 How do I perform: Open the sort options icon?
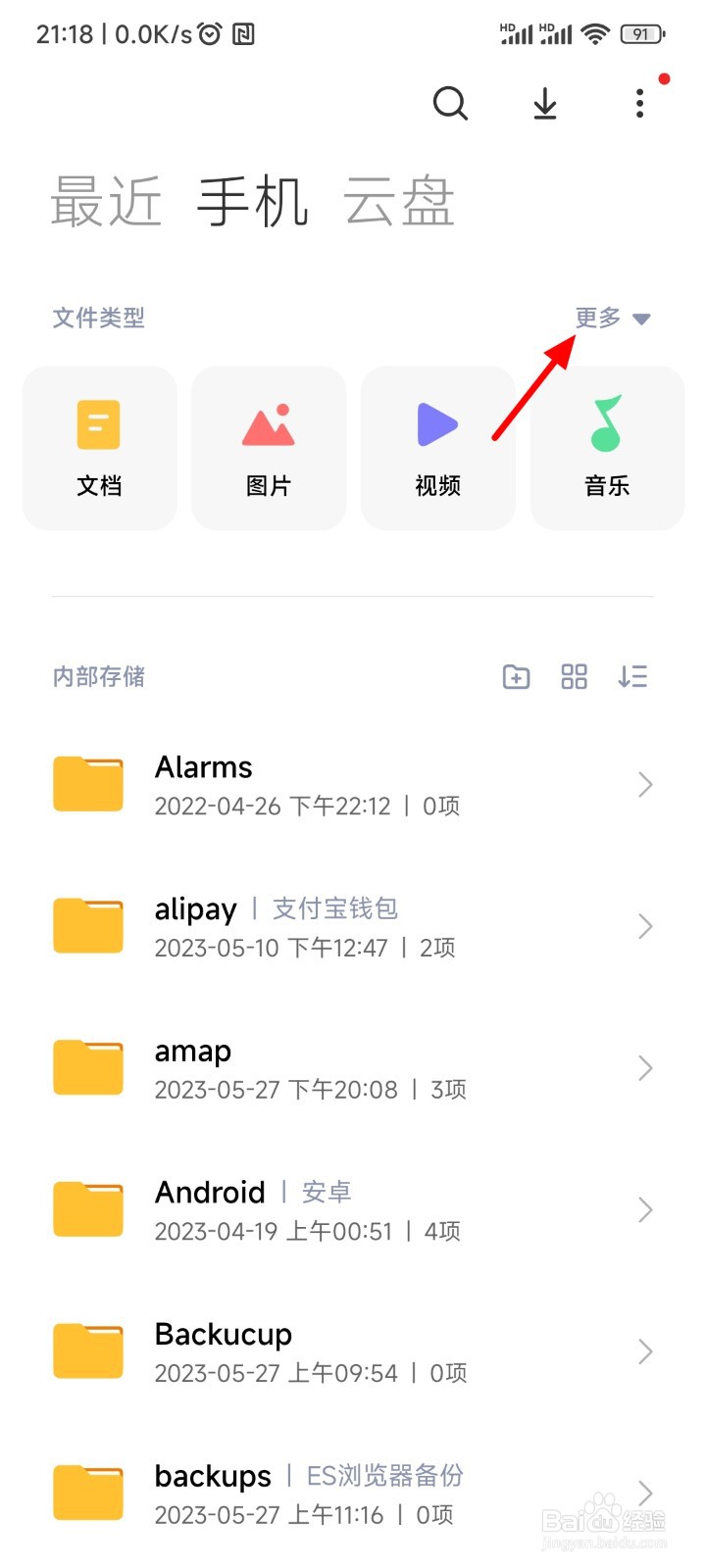tap(632, 676)
